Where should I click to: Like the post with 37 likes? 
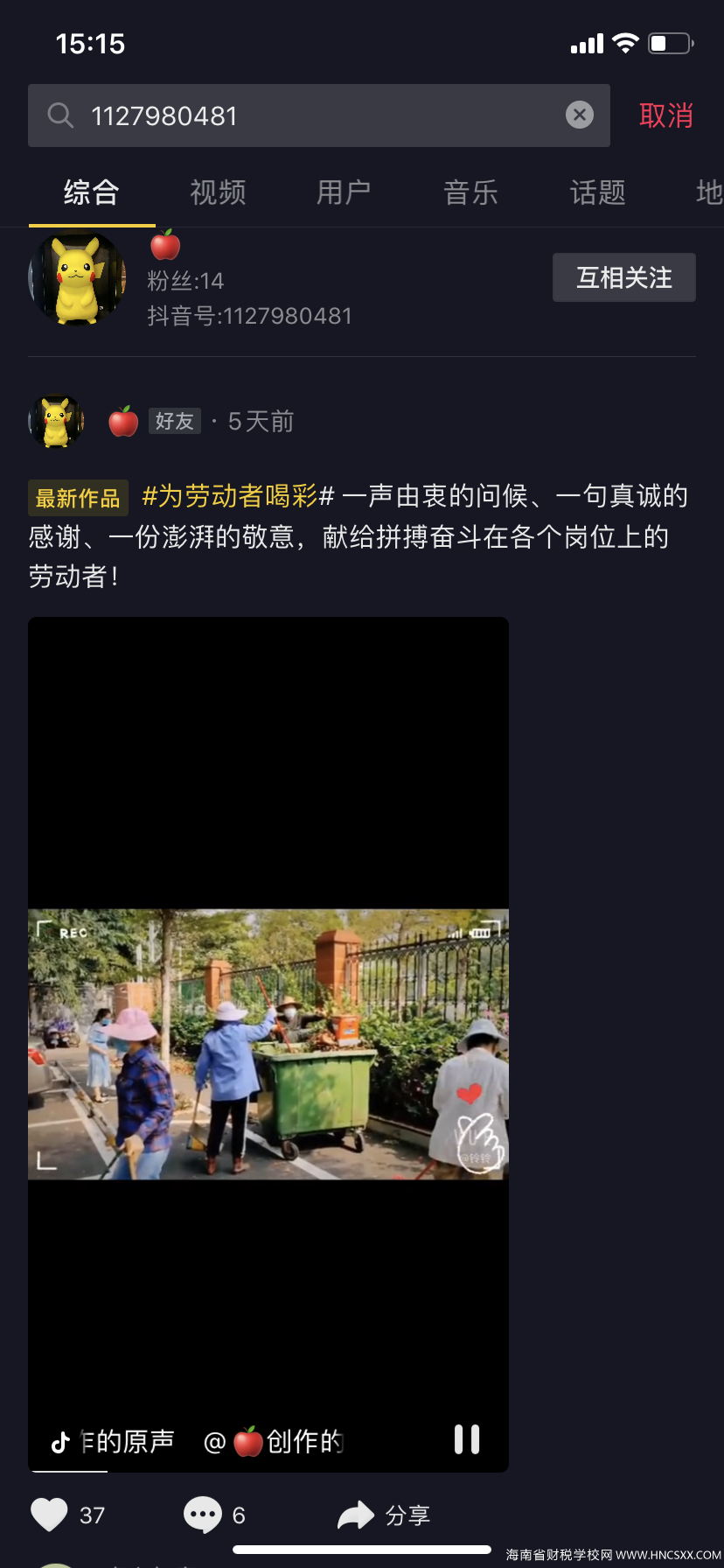point(50,1515)
